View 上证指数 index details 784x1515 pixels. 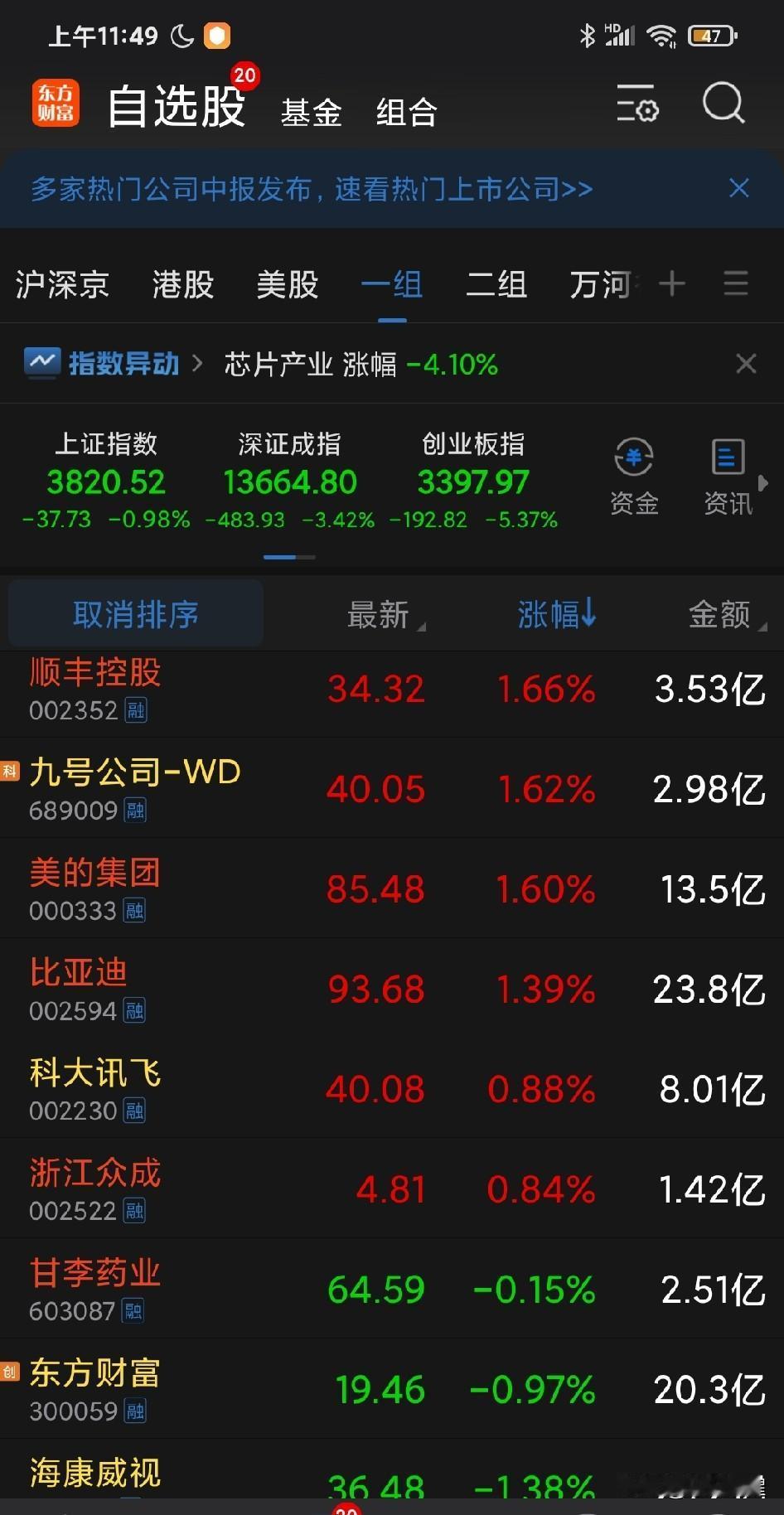(106, 481)
